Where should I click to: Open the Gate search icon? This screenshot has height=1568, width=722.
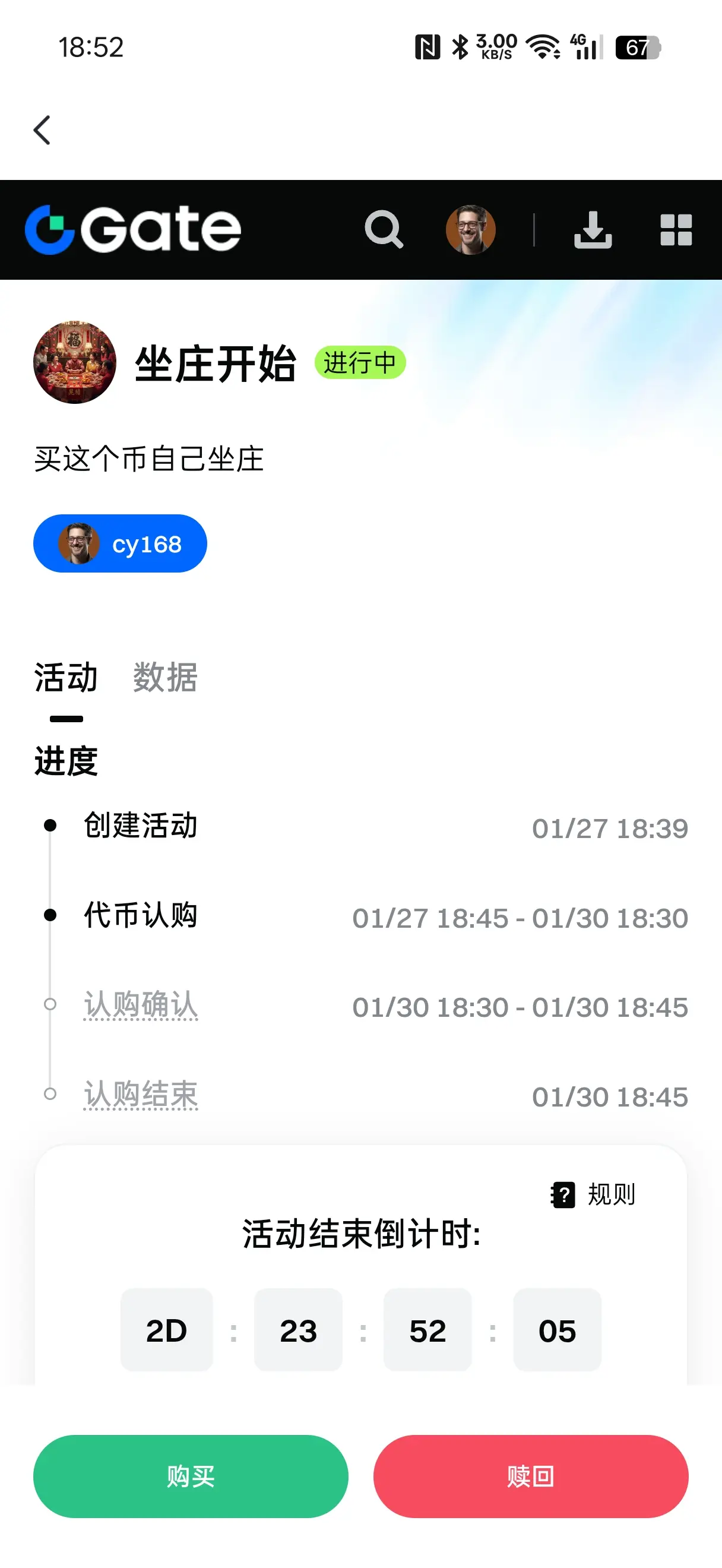[384, 229]
